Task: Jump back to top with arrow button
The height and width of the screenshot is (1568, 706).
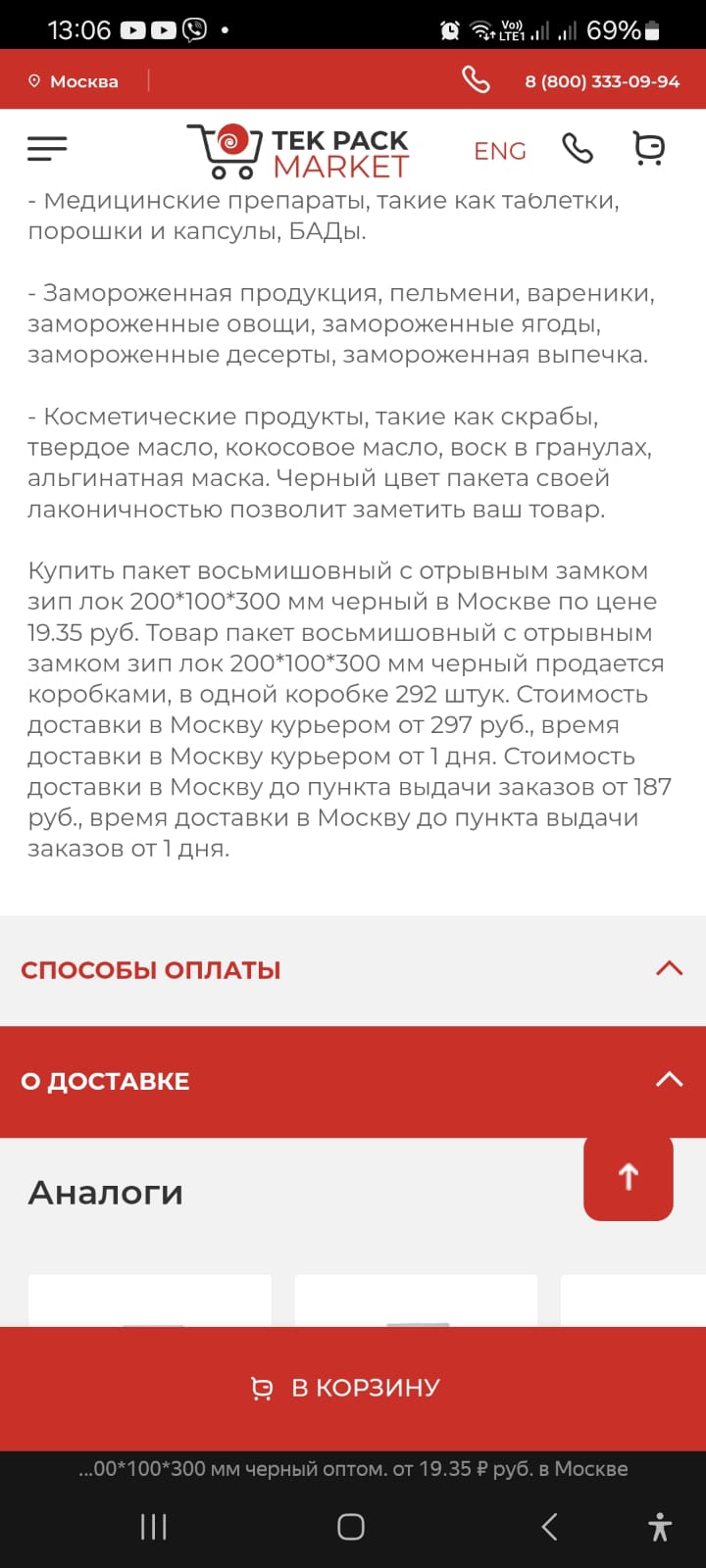Action: [629, 1176]
